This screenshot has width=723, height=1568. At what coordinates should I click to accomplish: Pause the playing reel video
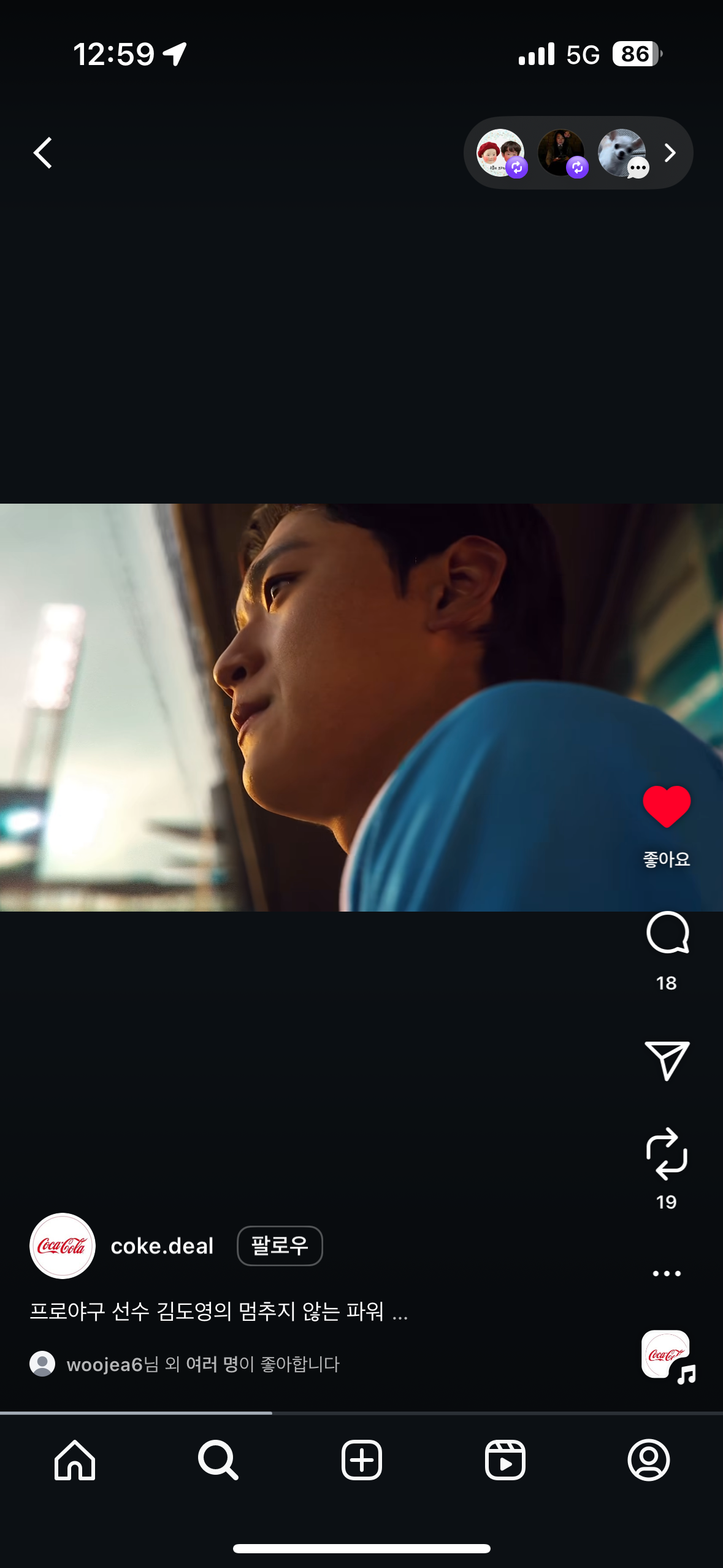pyautogui.click(x=319, y=705)
